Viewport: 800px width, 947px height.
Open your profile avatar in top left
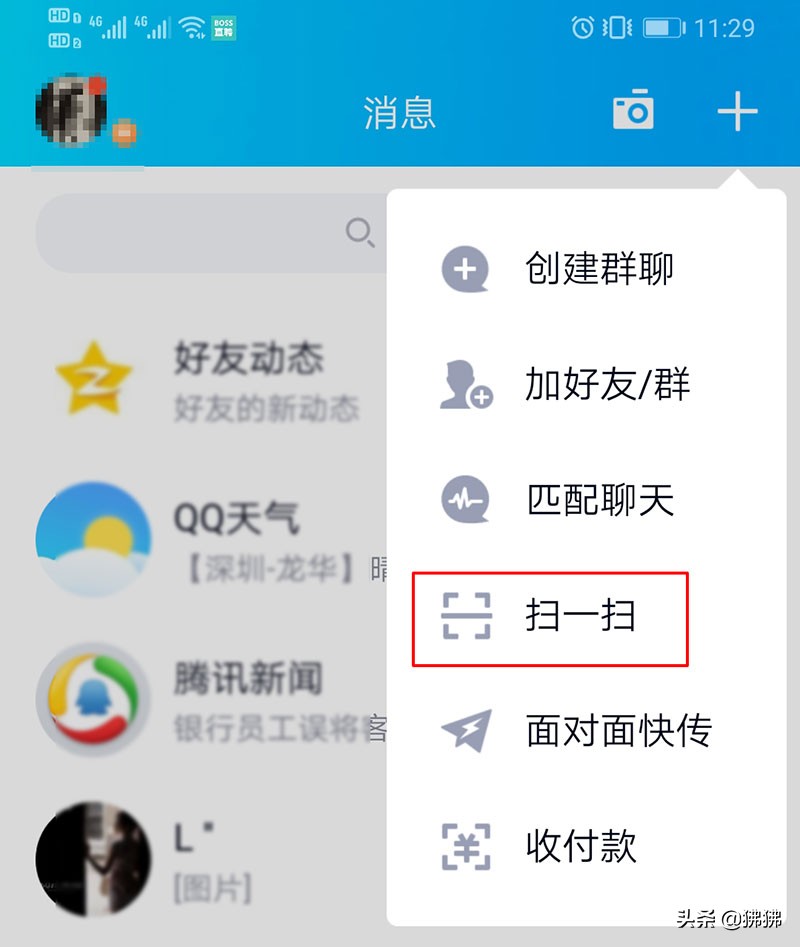point(70,110)
